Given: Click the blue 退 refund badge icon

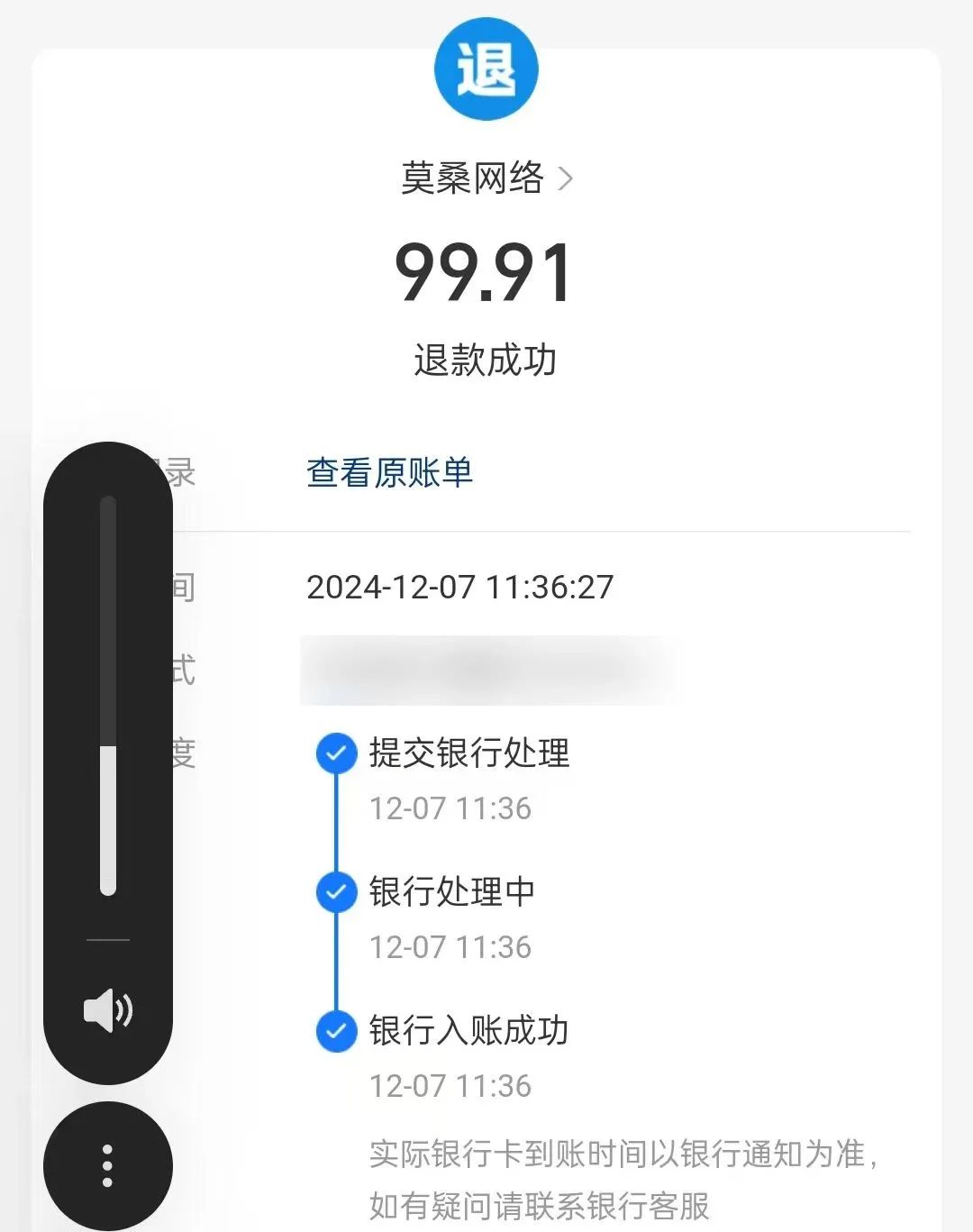Looking at the screenshot, I should (x=486, y=68).
